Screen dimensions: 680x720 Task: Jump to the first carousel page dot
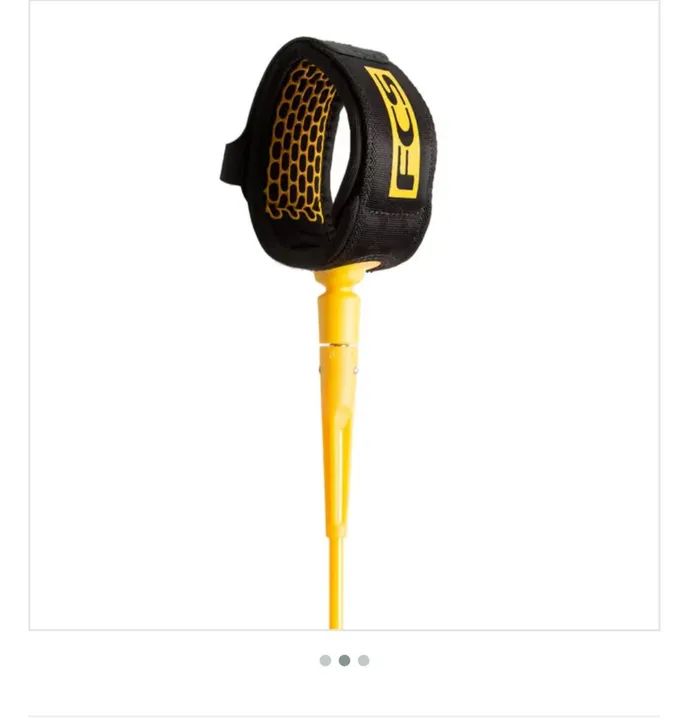pyautogui.click(x=325, y=660)
